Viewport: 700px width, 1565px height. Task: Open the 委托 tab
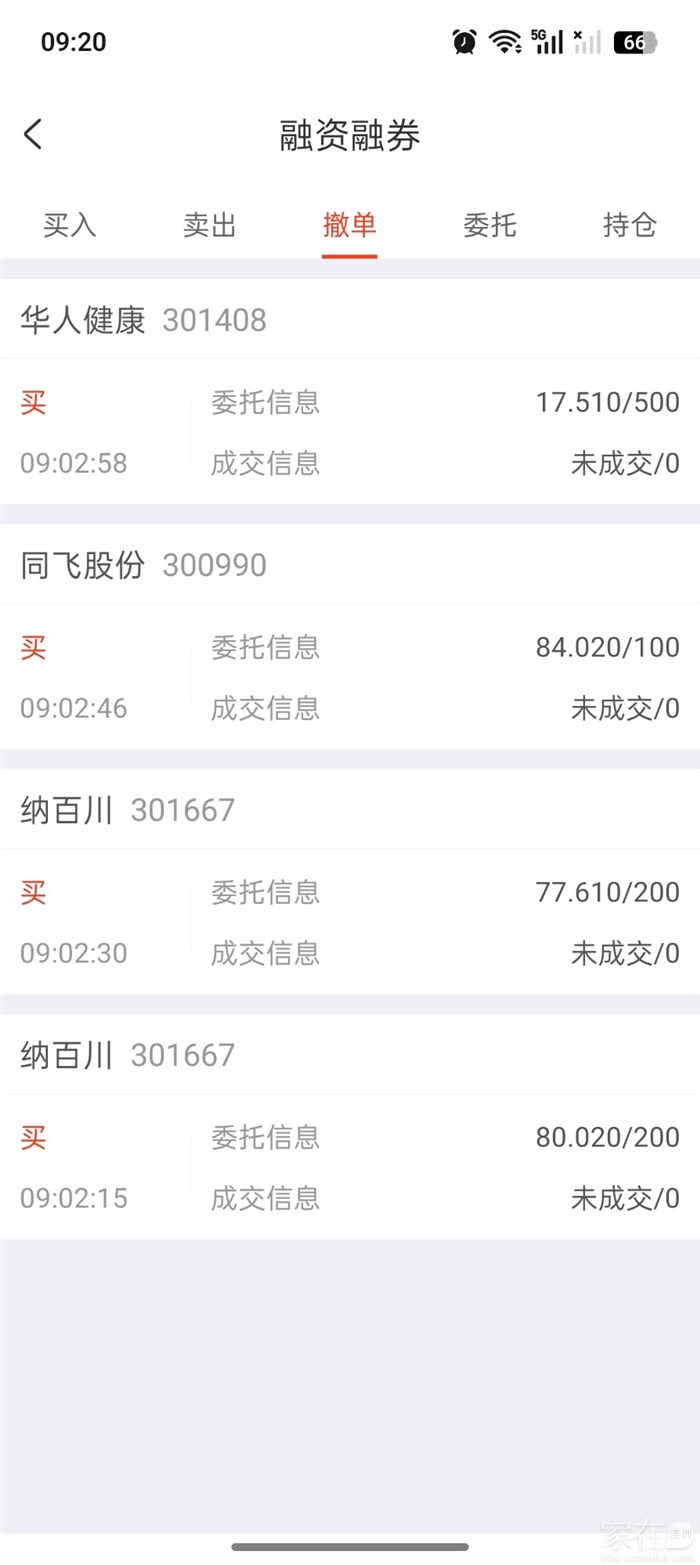490,225
